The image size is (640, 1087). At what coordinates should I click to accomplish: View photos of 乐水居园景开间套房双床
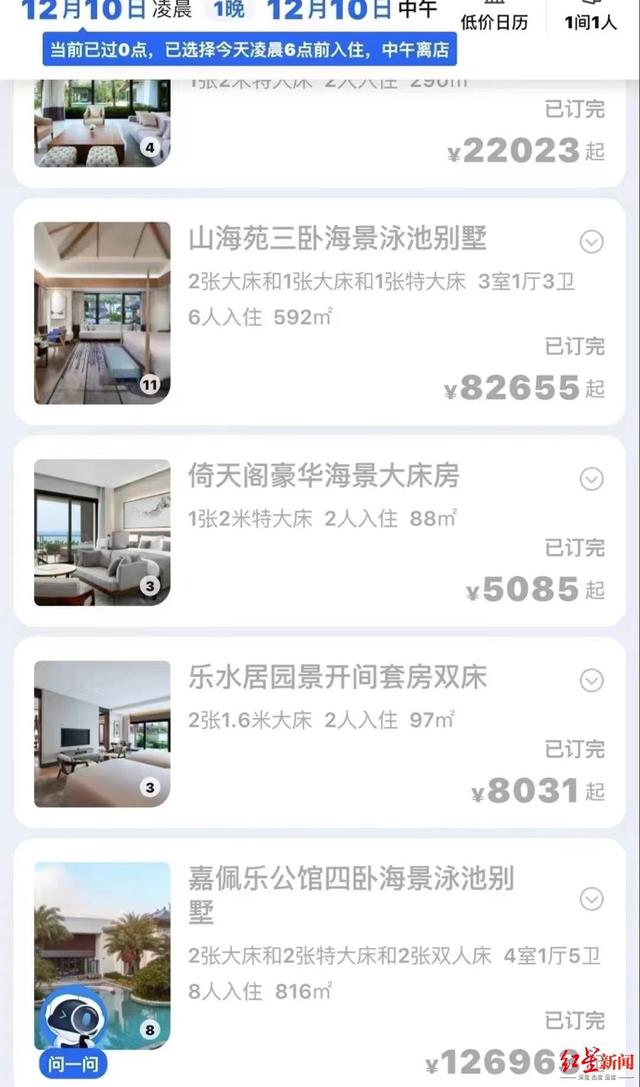coord(102,733)
